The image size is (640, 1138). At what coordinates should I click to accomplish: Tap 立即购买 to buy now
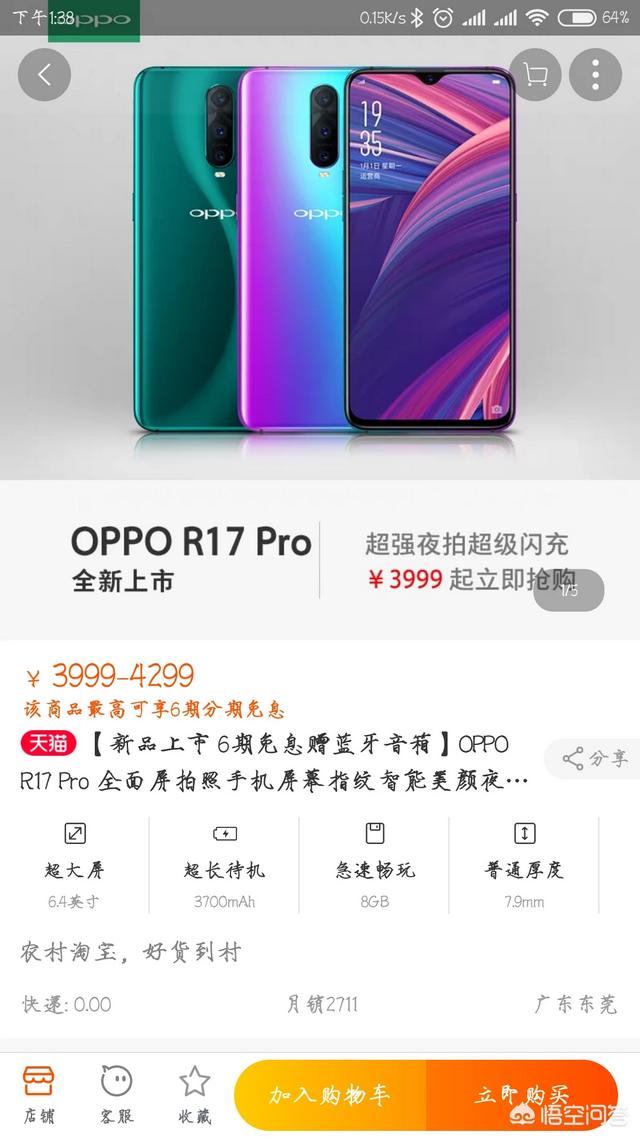[522, 1095]
